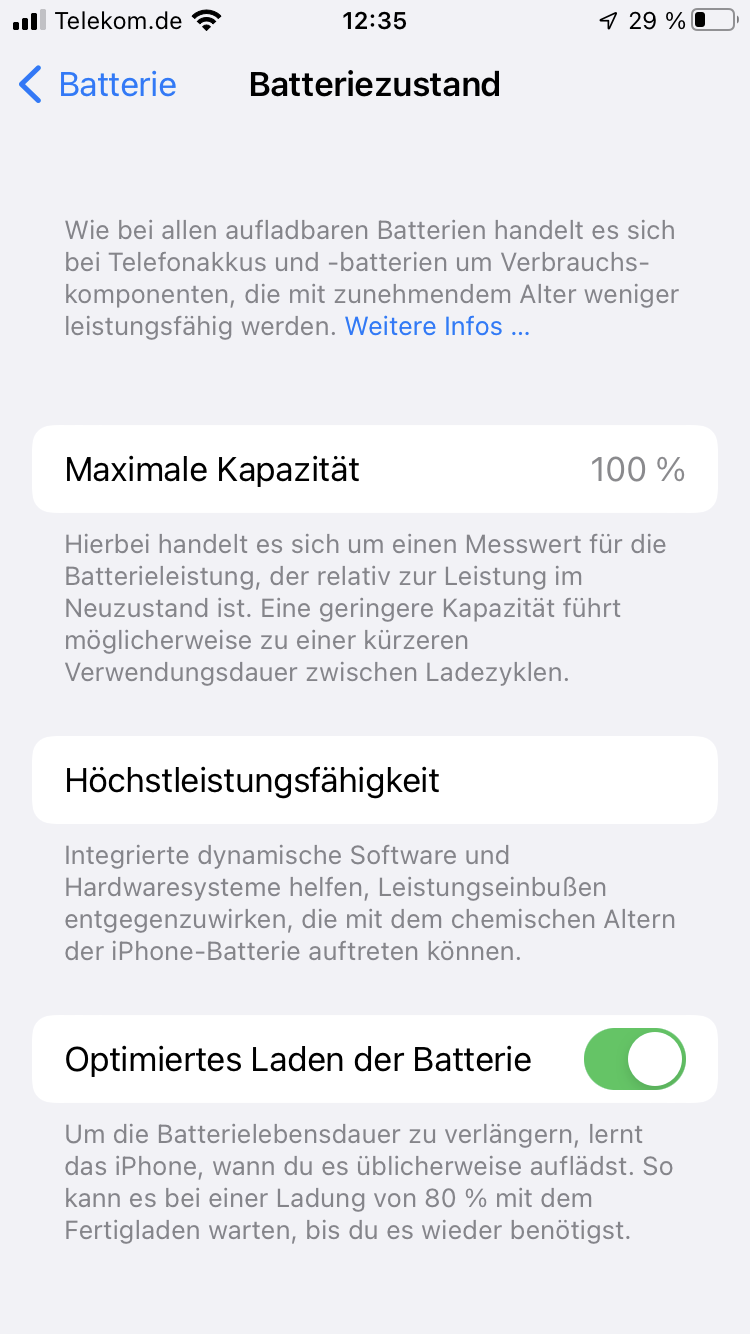Viewport: 750px width, 1334px height.
Task: Disable Optimiertes Laden der Batterie
Action: tap(634, 1059)
